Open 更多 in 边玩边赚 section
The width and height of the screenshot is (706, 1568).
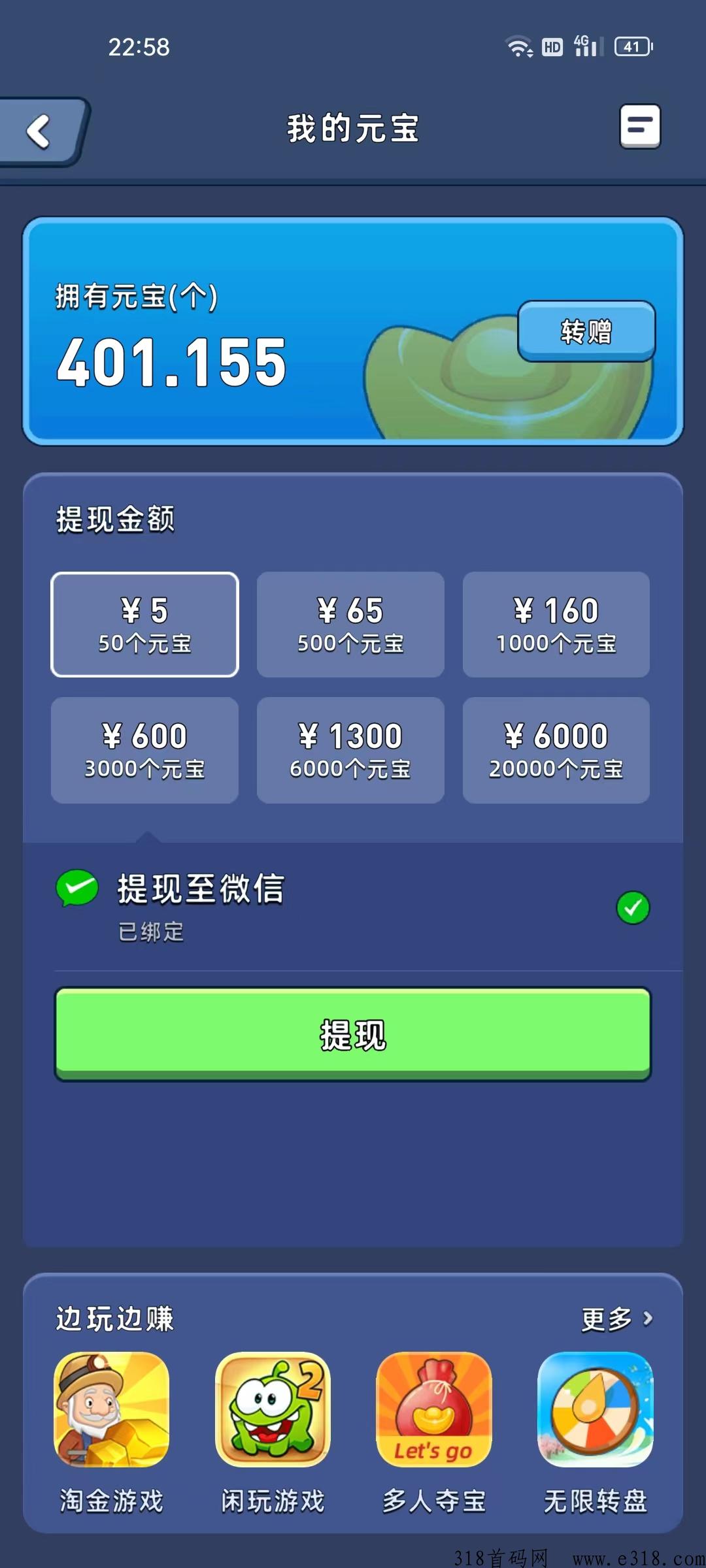coord(616,1319)
